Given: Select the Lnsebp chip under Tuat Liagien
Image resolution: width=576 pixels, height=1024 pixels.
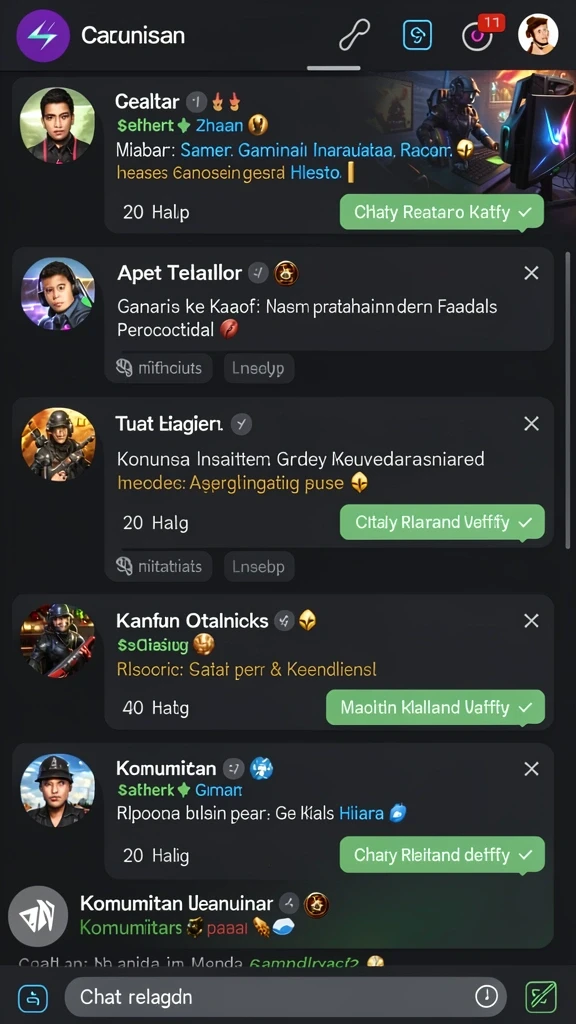Looking at the screenshot, I should (x=259, y=566).
